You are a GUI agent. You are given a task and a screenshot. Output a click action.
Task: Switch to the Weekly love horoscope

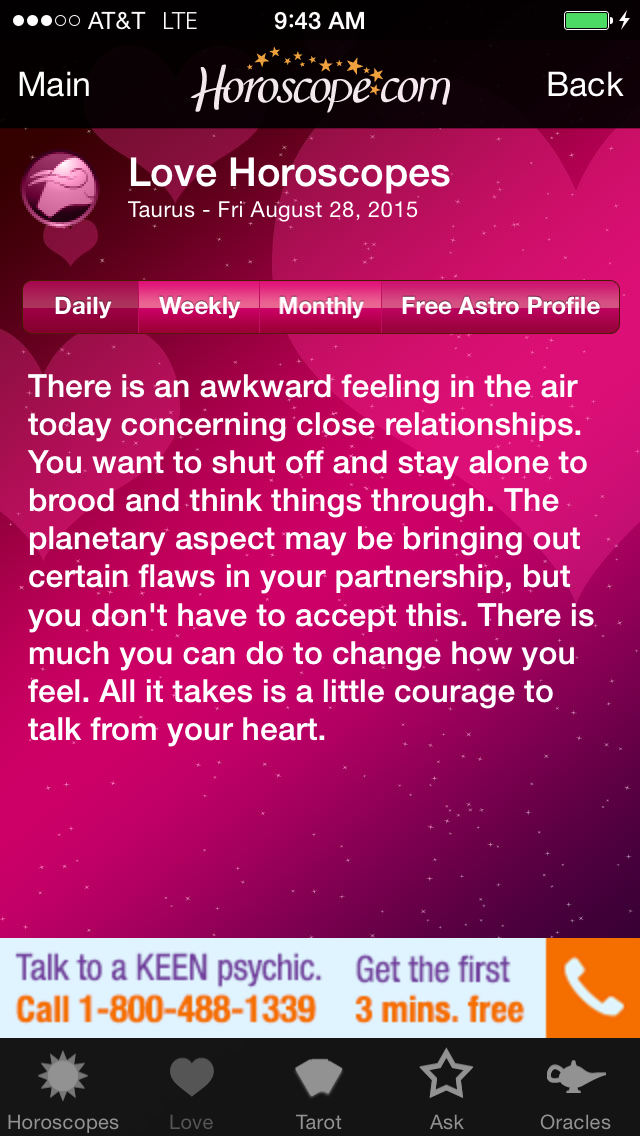click(x=199, y=306)
